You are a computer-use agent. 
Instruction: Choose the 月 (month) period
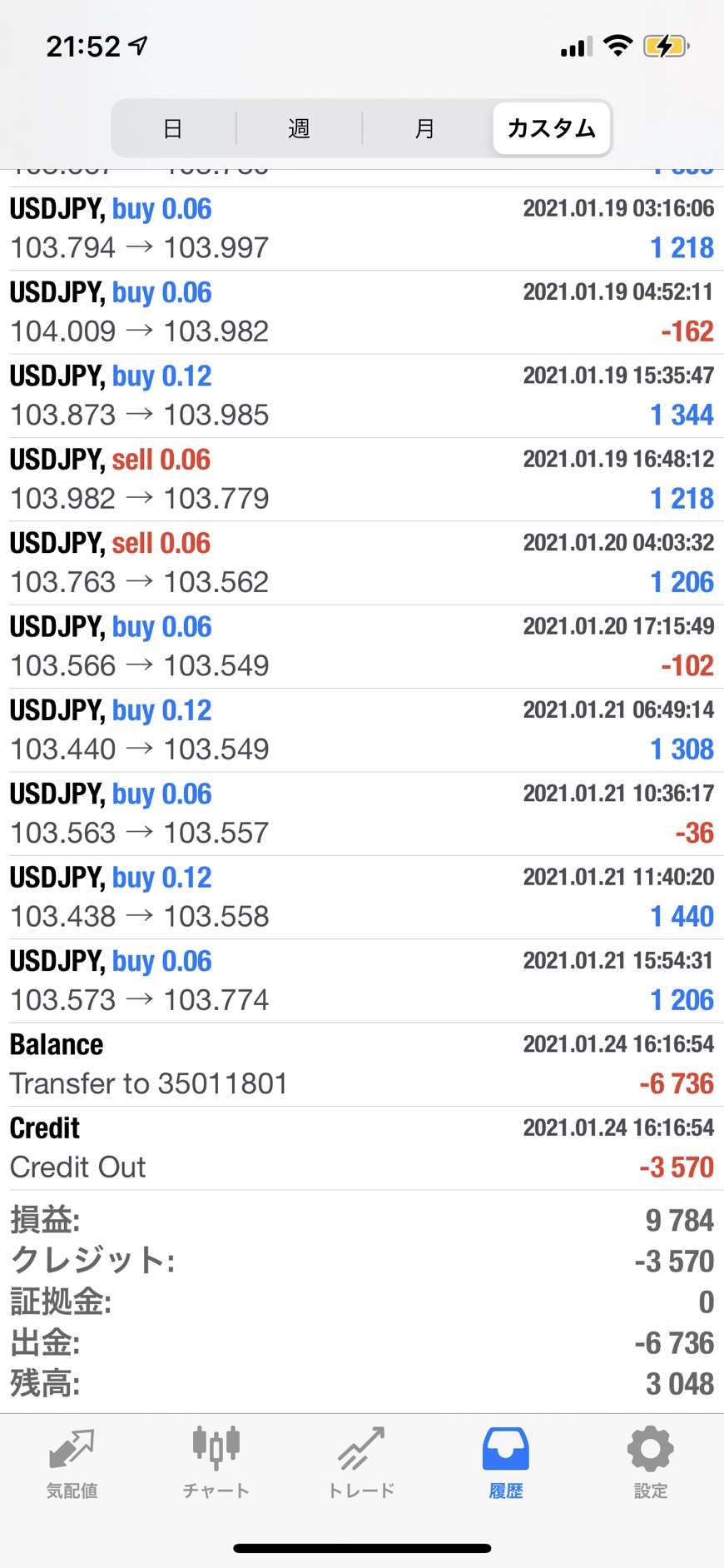(424, 128)
